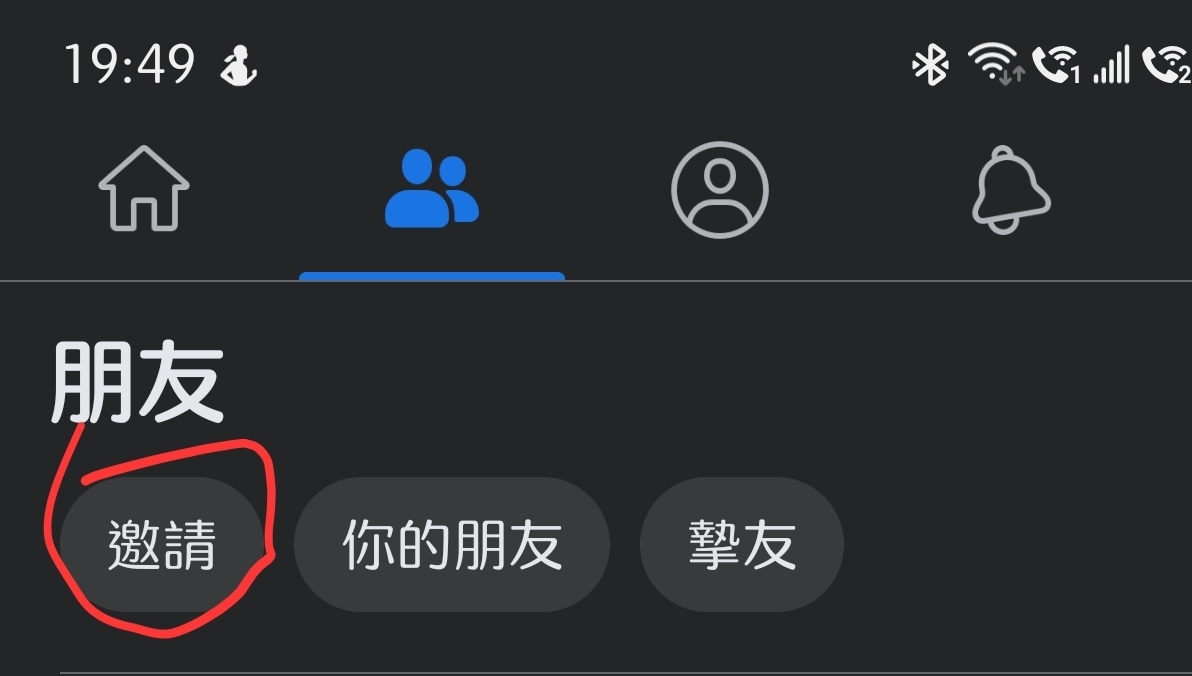The image size is (1192, 676).
Task: Switch to the Profile tab
Action: coord(719,189)
